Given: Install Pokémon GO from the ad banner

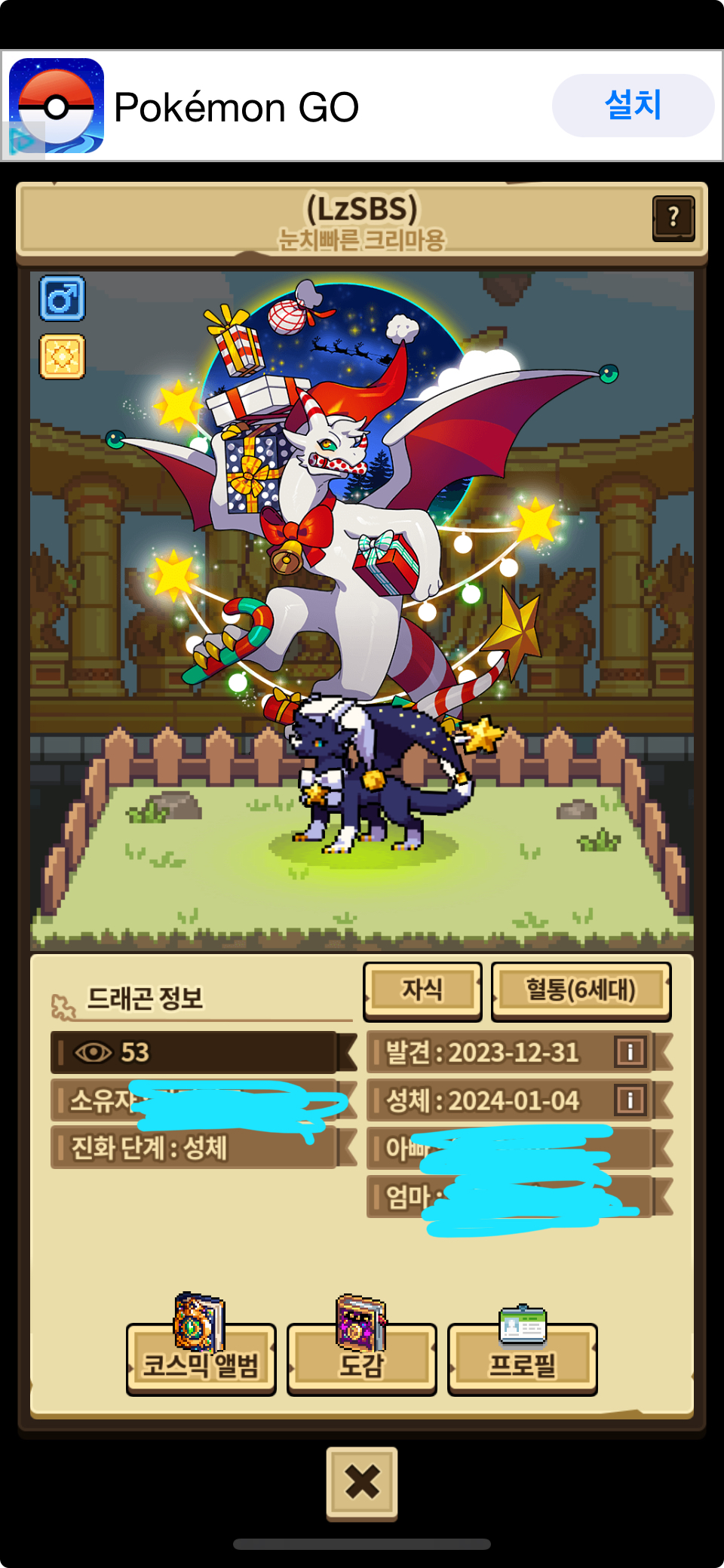Looking at the screenshot, I should (x=632, y=106).
